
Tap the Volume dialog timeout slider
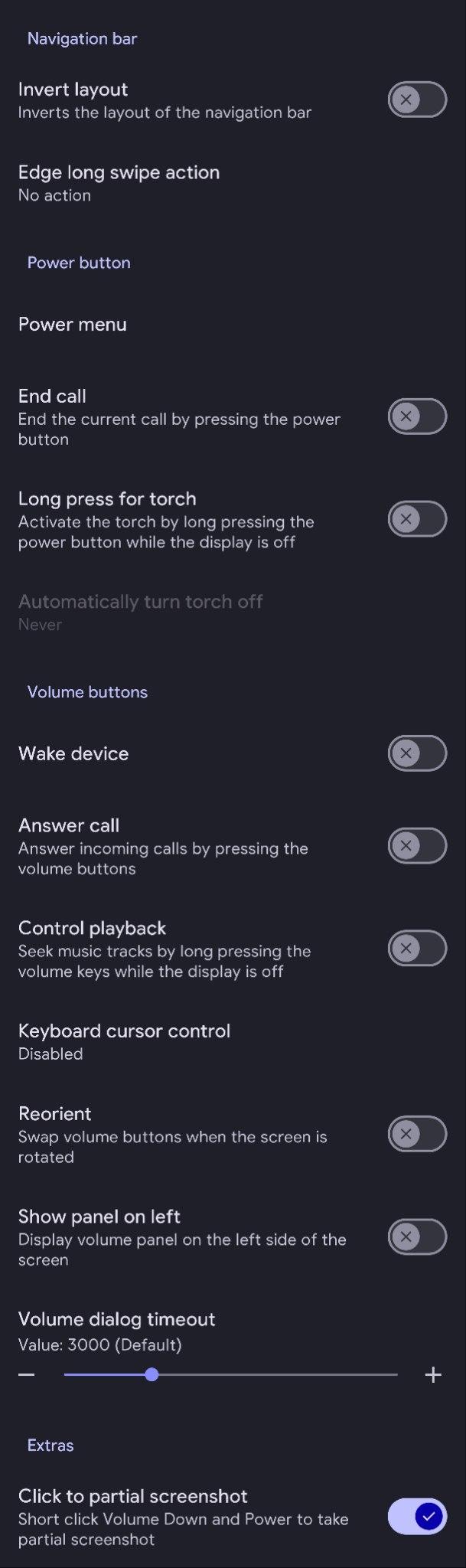coord(230,1375)
